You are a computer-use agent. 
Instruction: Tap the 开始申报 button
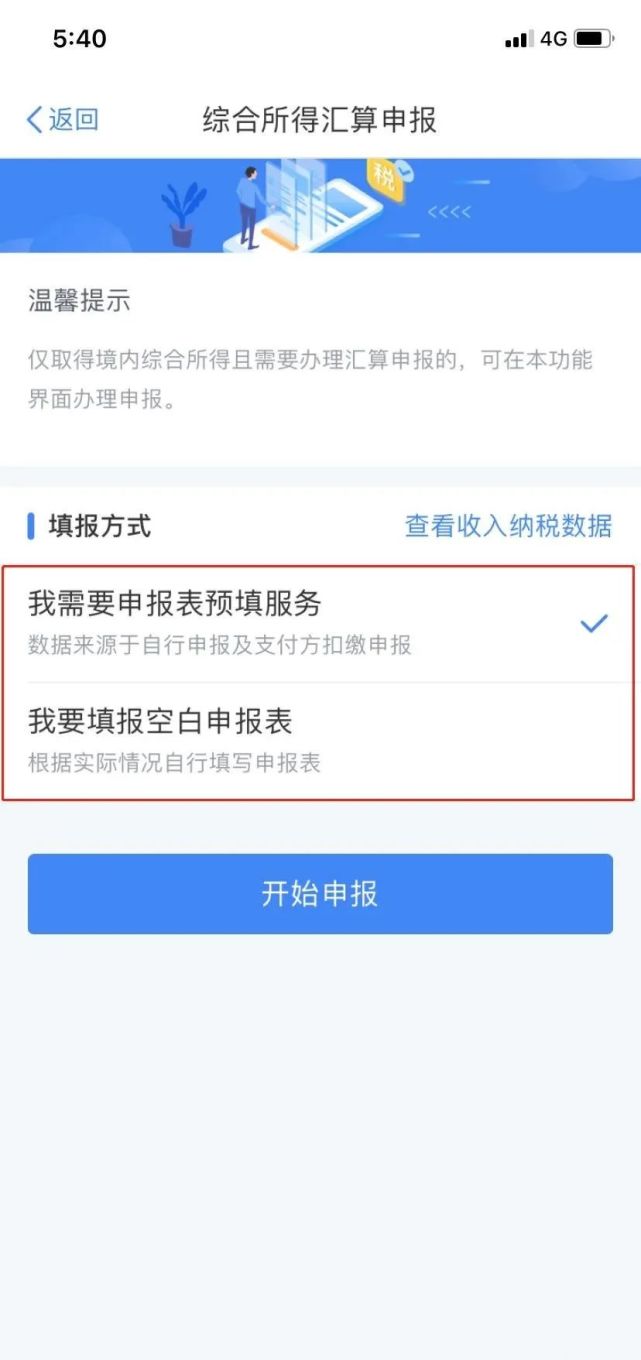point(320,894)
